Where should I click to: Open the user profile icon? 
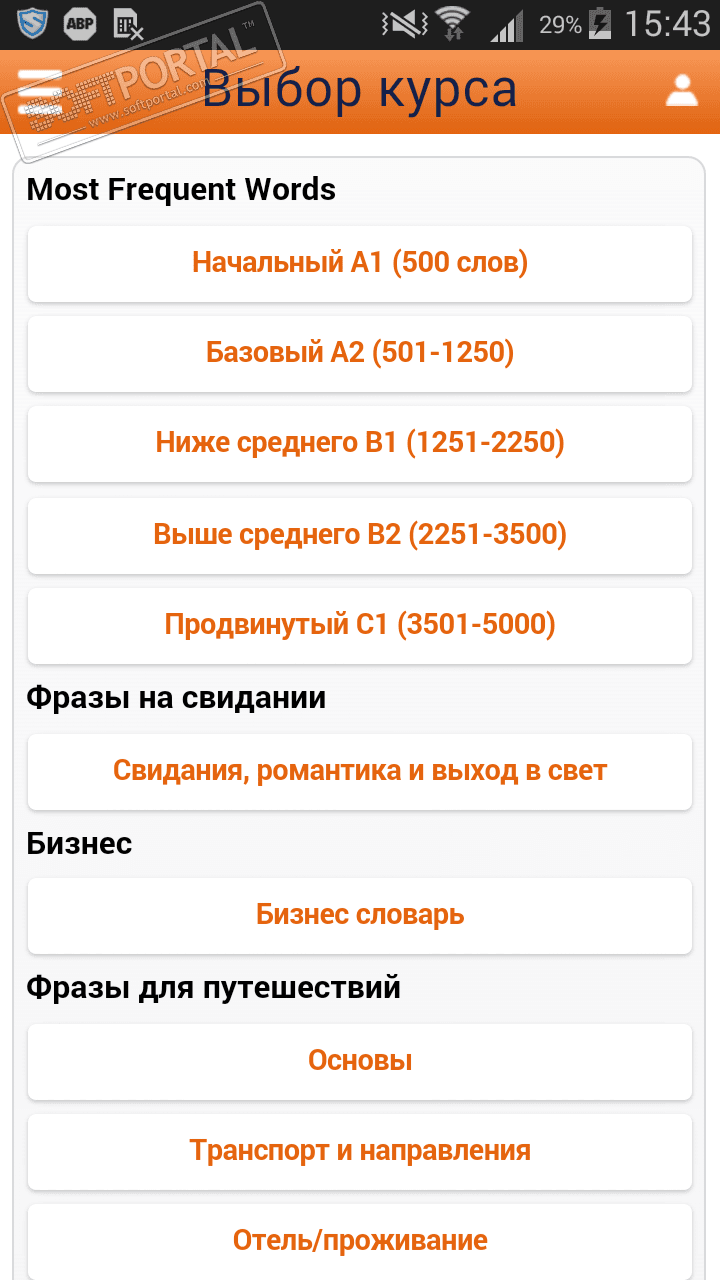682,90
